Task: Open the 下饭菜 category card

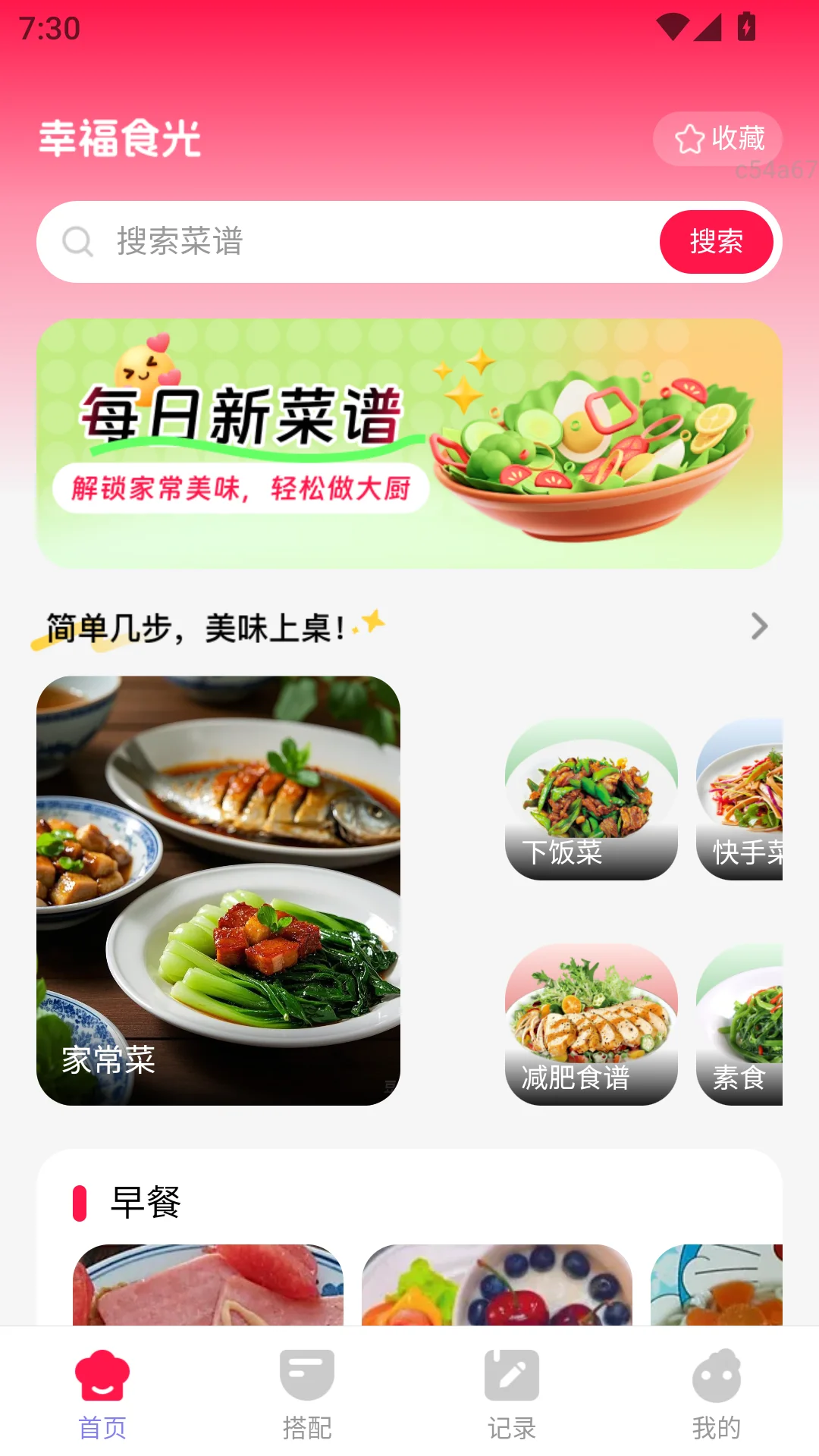Action: 591,800
